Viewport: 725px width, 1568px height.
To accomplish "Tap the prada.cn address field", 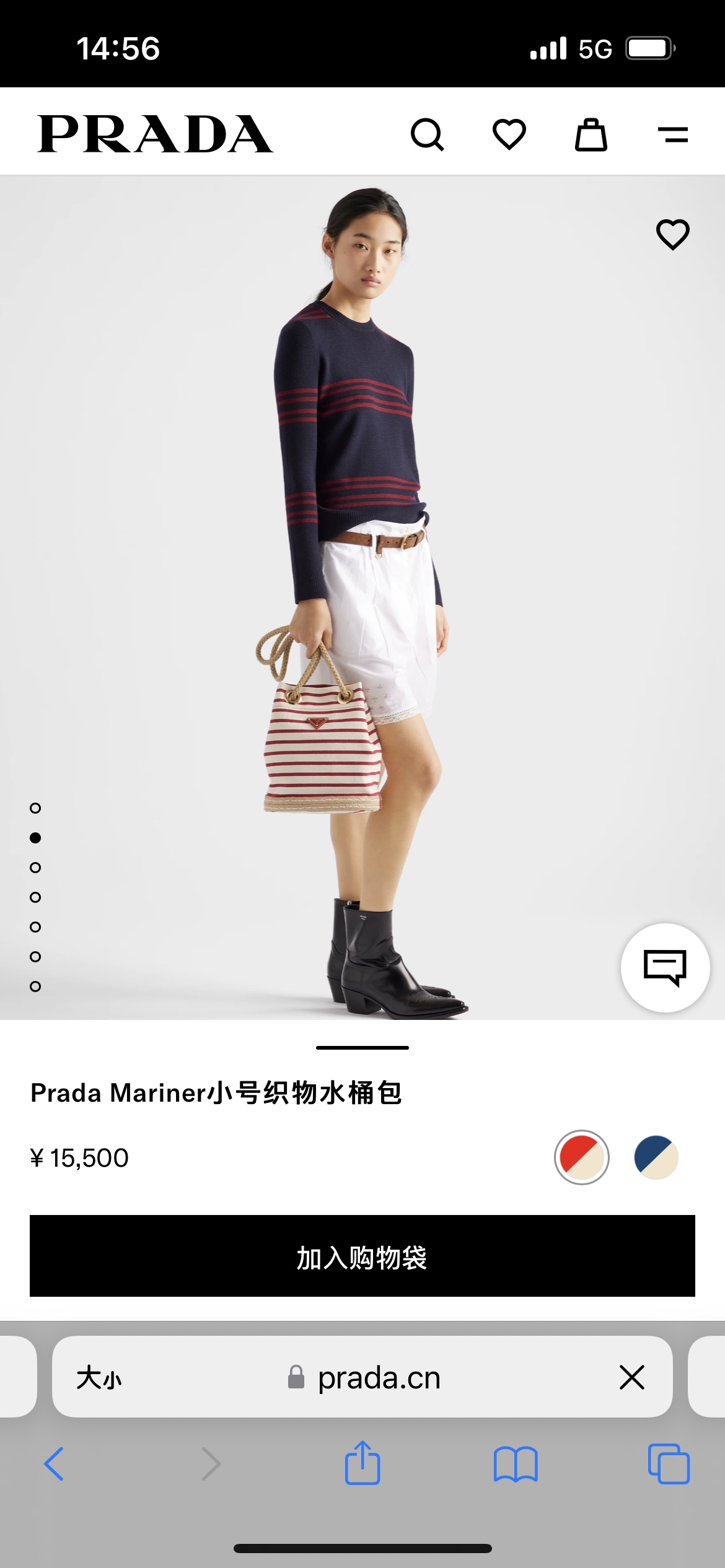I will pos(364,1378).
